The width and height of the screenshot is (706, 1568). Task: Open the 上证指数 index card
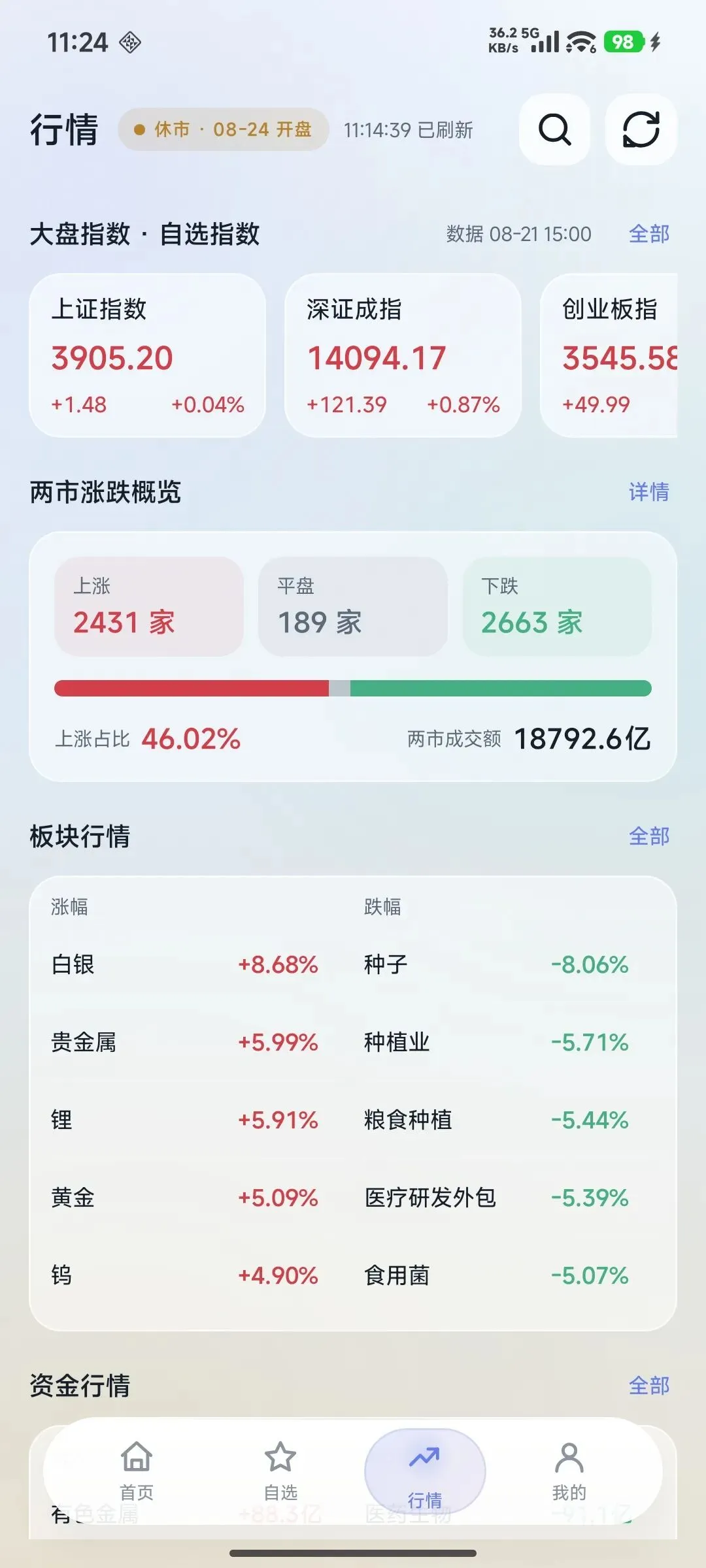147,355
